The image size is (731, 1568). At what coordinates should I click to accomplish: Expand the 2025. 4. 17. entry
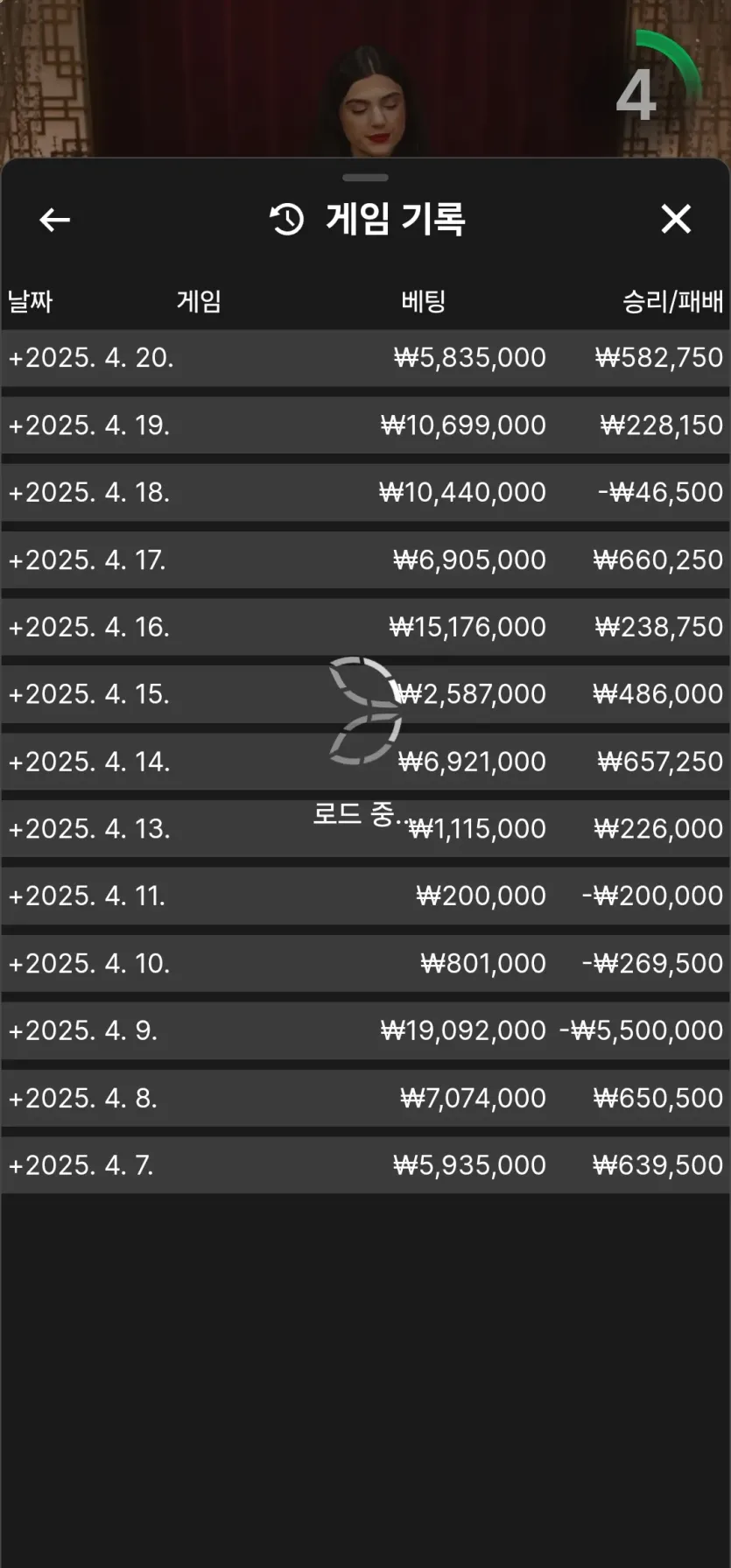click(x=365, y=559)
